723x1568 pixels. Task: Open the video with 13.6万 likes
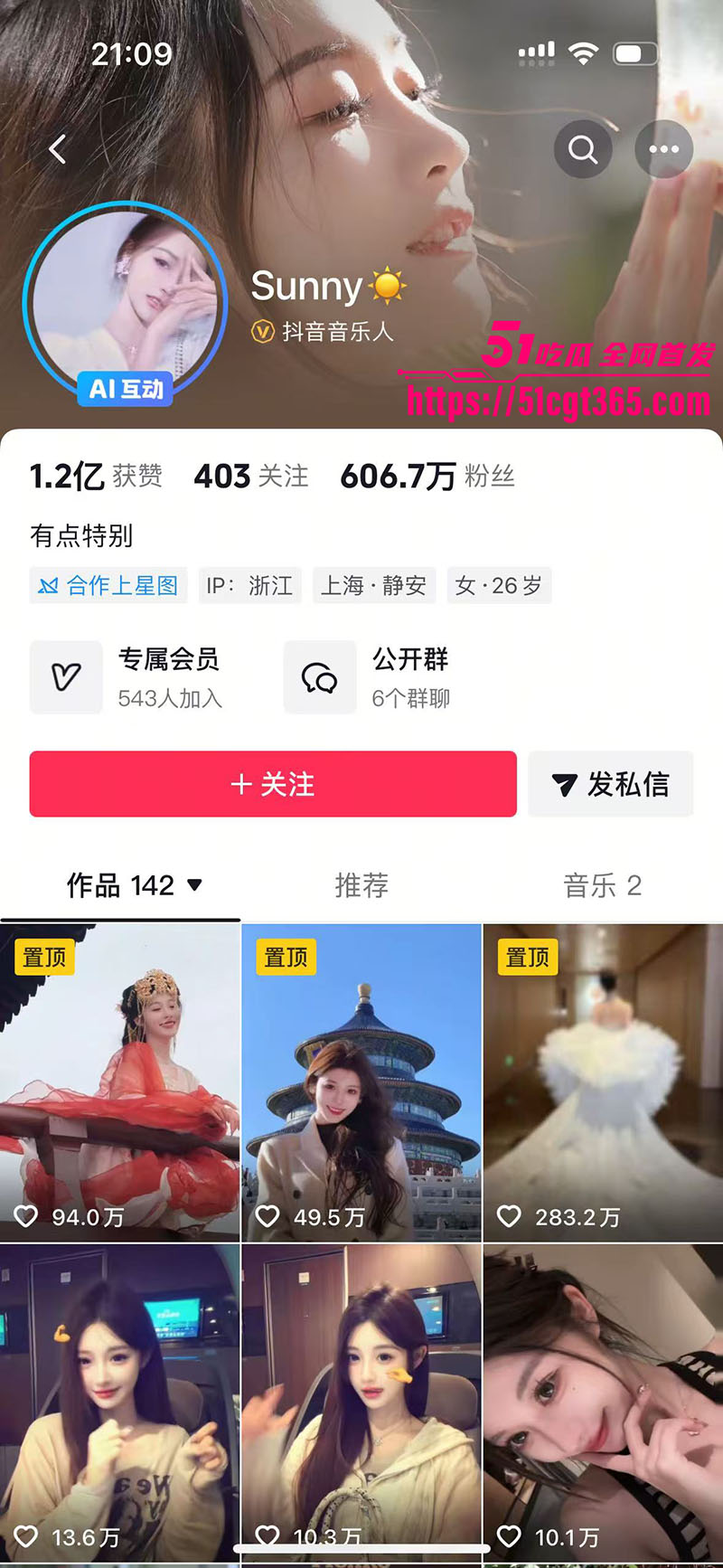click(x=120, y=1402)
